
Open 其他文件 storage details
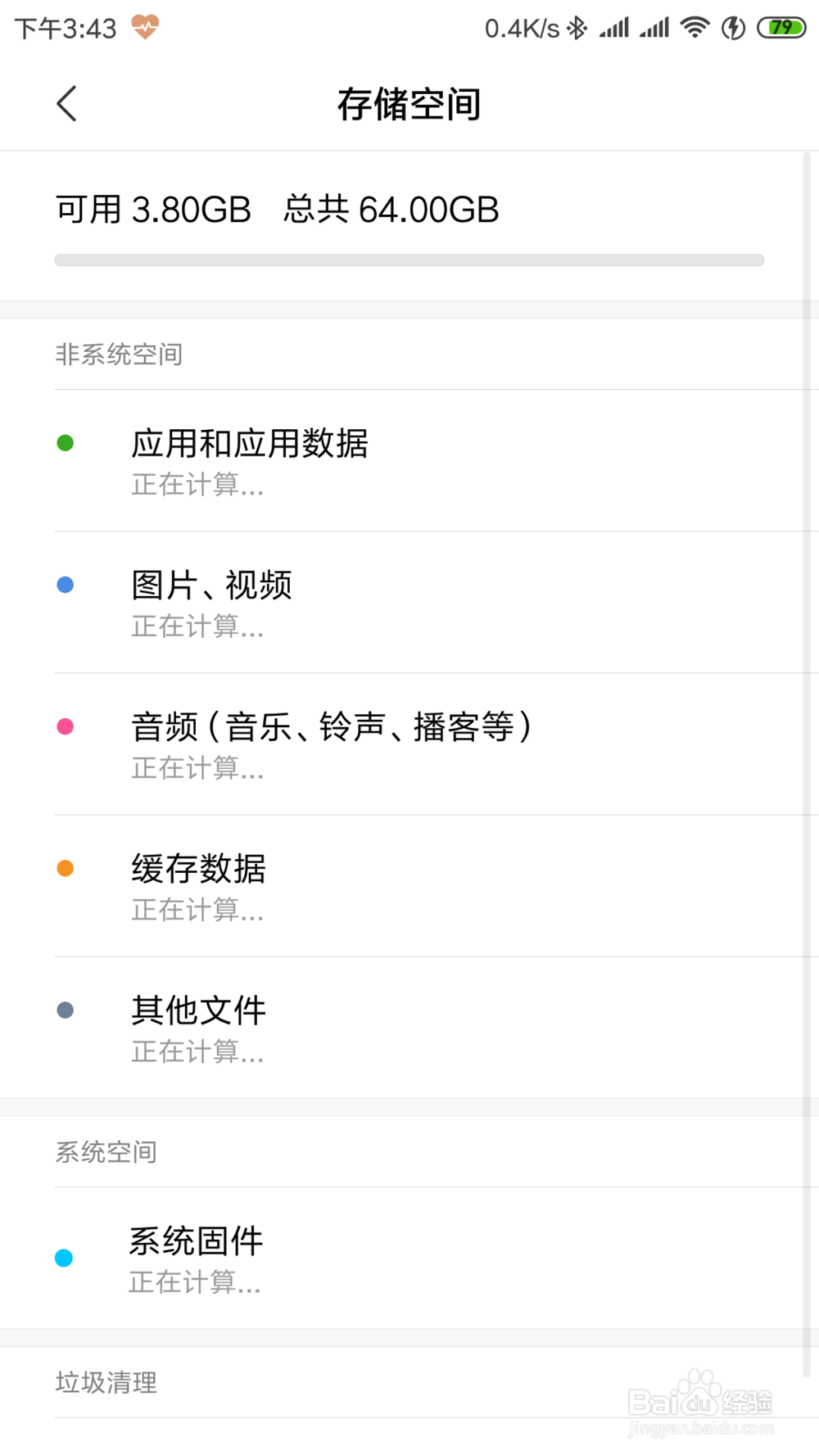coord(409,1027)
